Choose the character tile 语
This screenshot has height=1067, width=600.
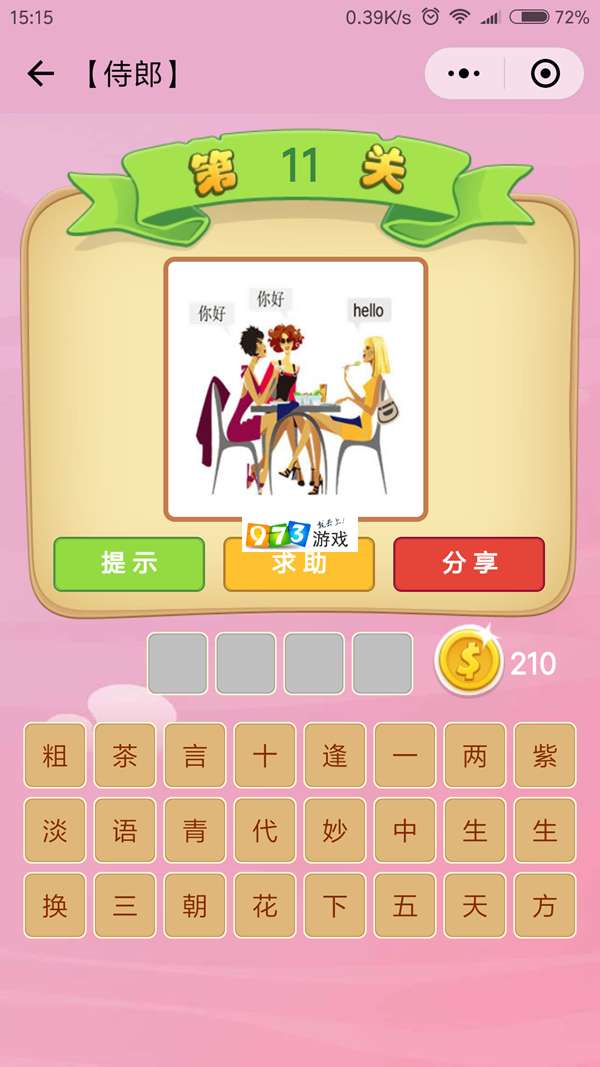[x=125, y=830]
